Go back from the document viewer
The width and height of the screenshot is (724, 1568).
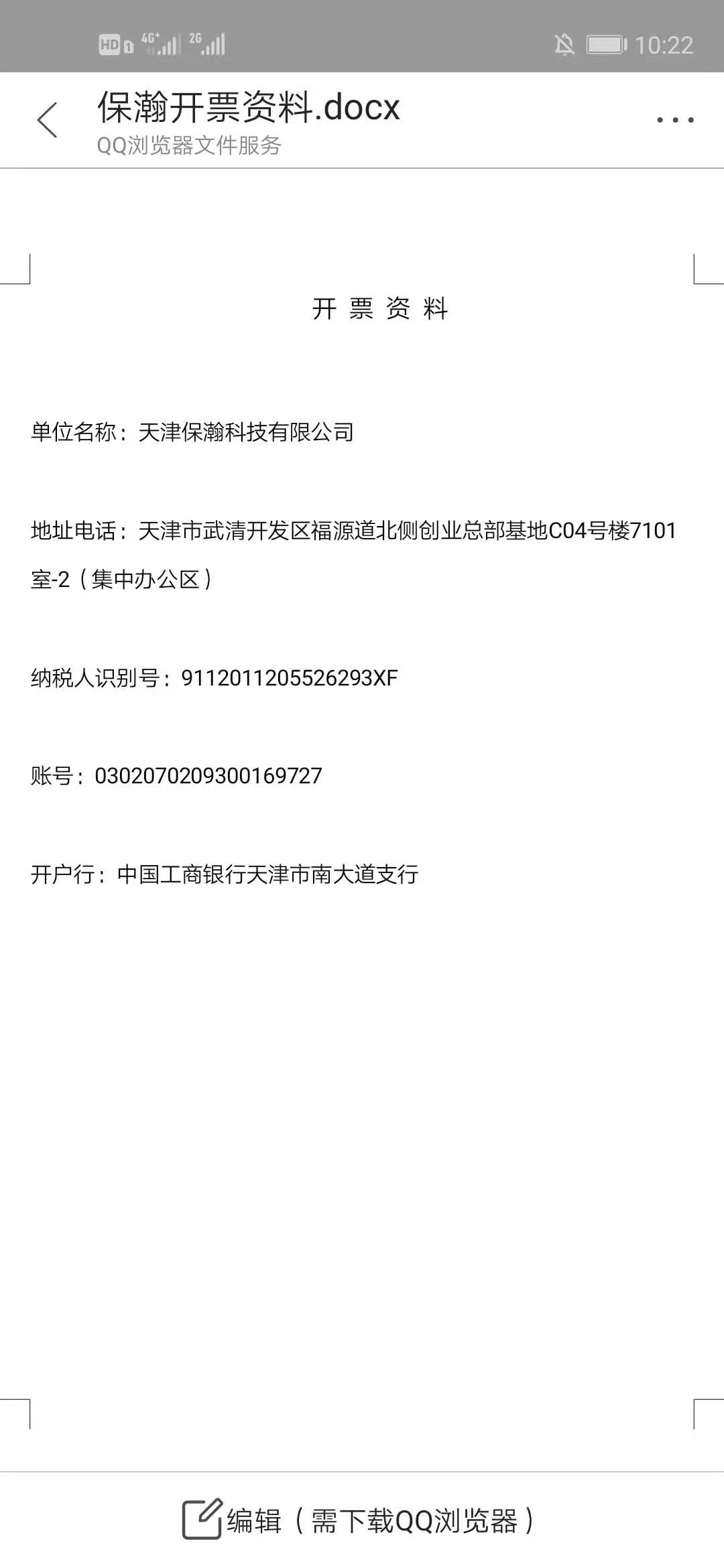click(48, 121)
